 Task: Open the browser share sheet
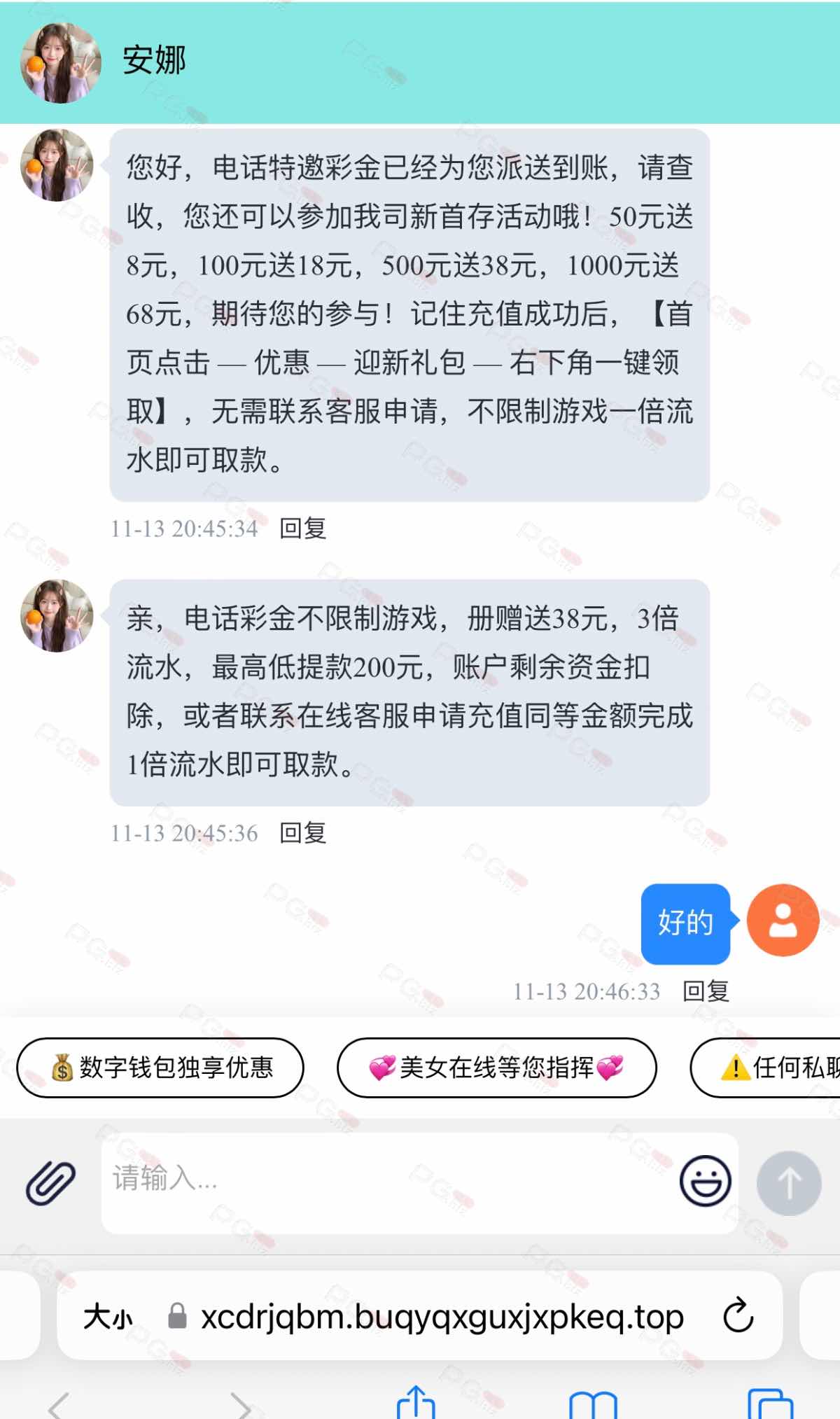416,1403
